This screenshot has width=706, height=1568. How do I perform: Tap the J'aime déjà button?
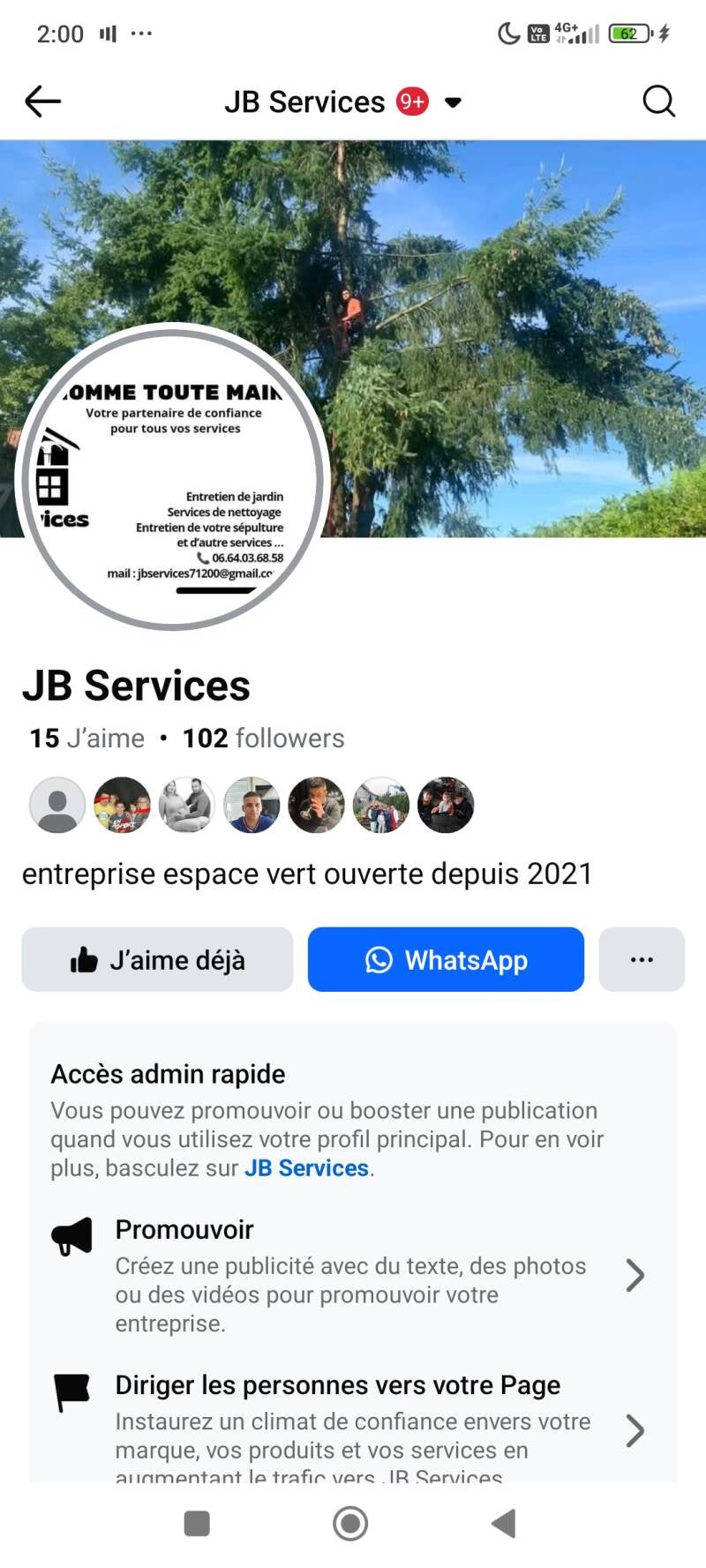click(x=157, y=959)
